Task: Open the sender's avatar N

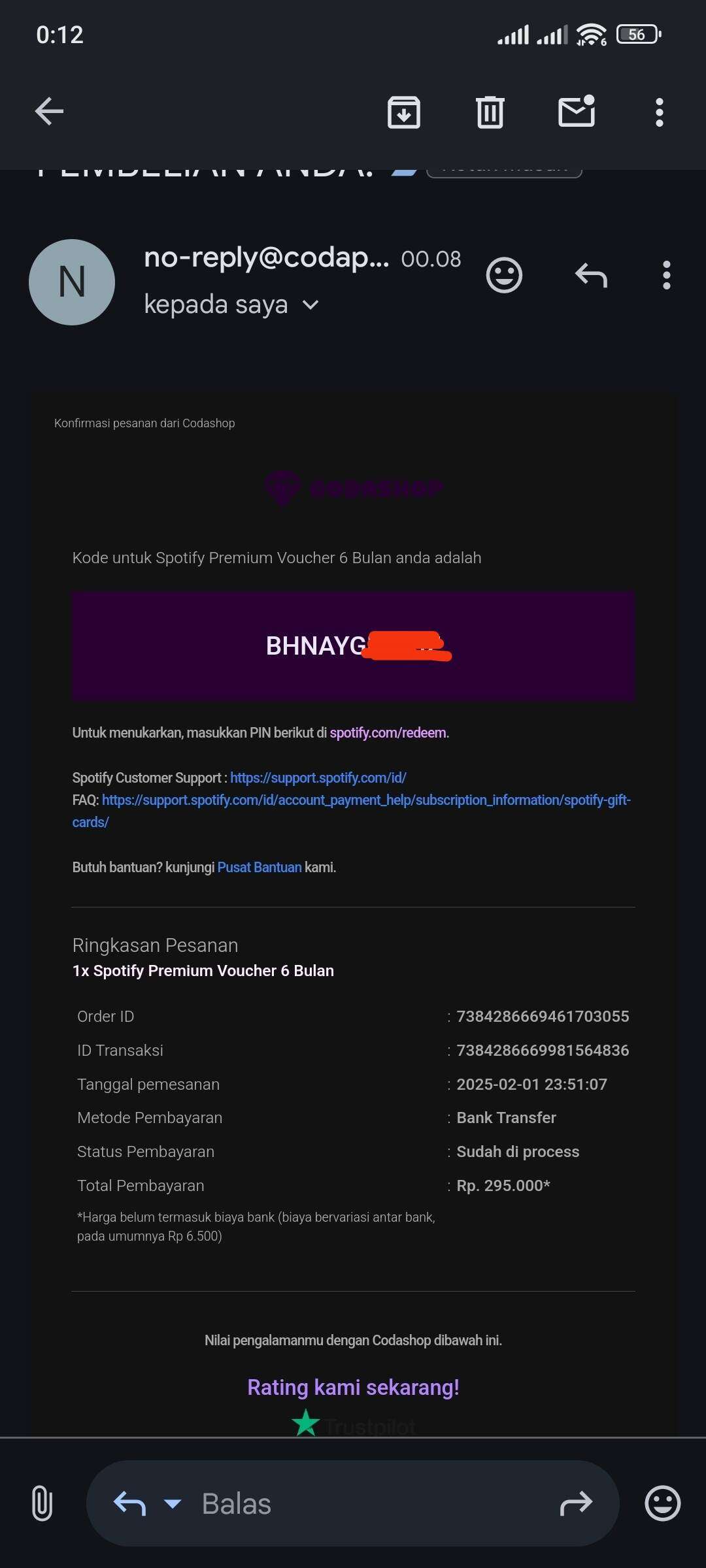Action: tap(72, 282)
